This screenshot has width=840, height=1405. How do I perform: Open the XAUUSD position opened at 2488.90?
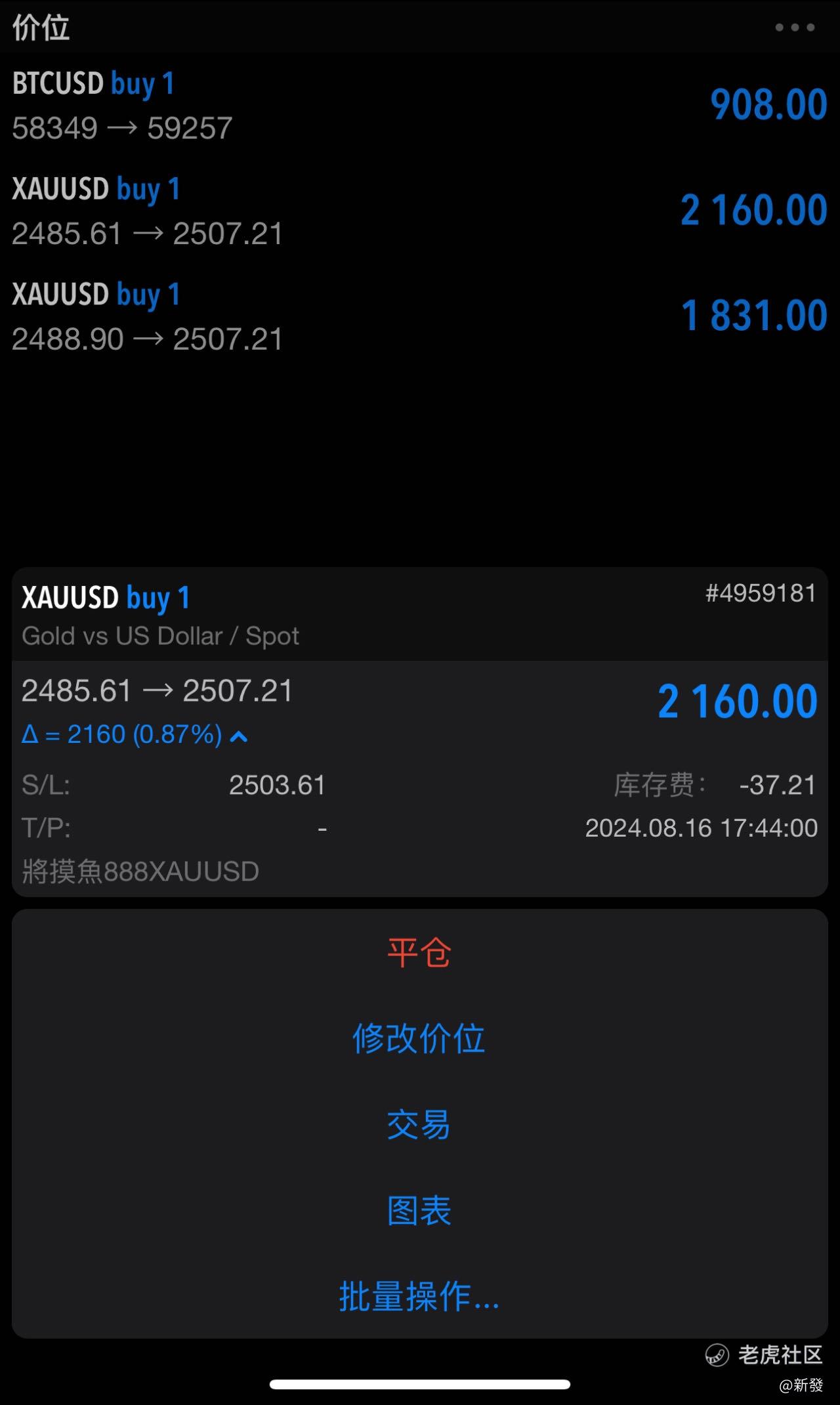(x=420, y=316)
